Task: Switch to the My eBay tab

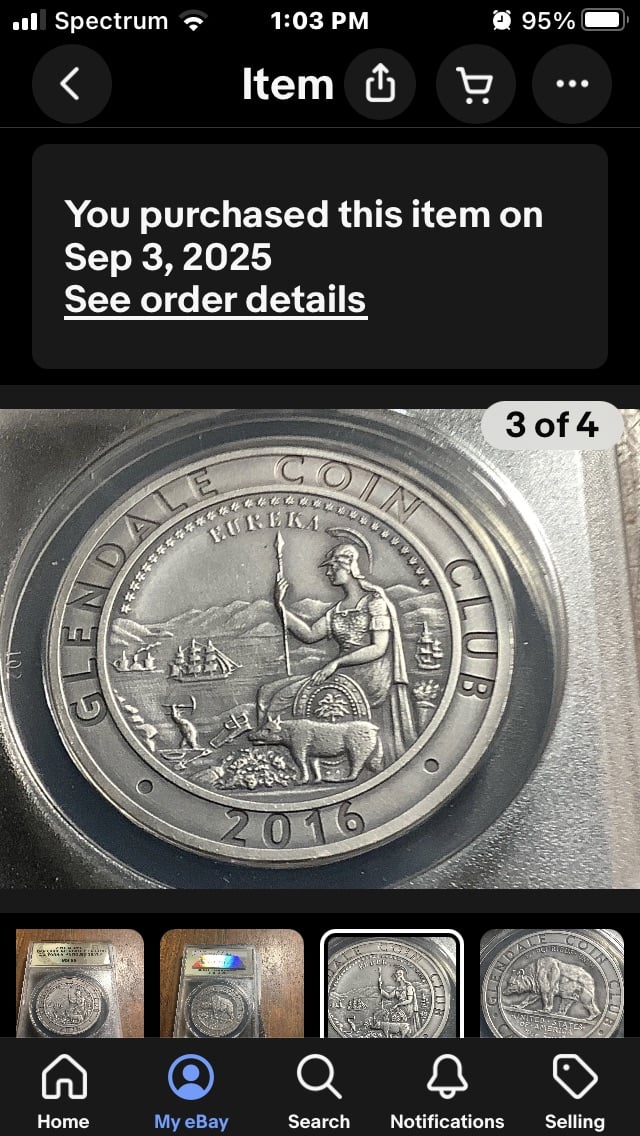Action: tap(191, 1091)
